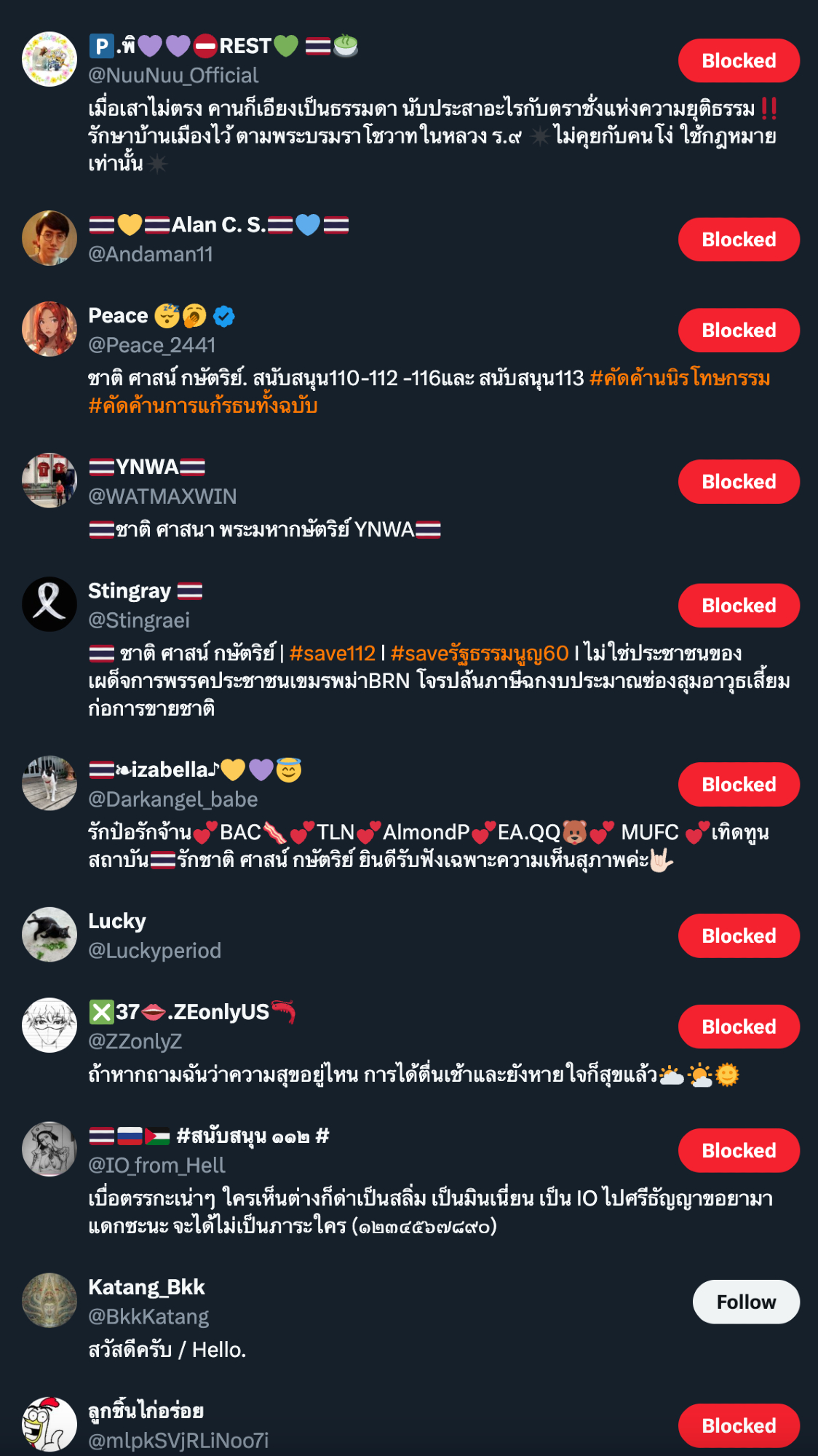View YNWA's profile avatar
The image size is (818, 1456).
[x=49, y=480]
